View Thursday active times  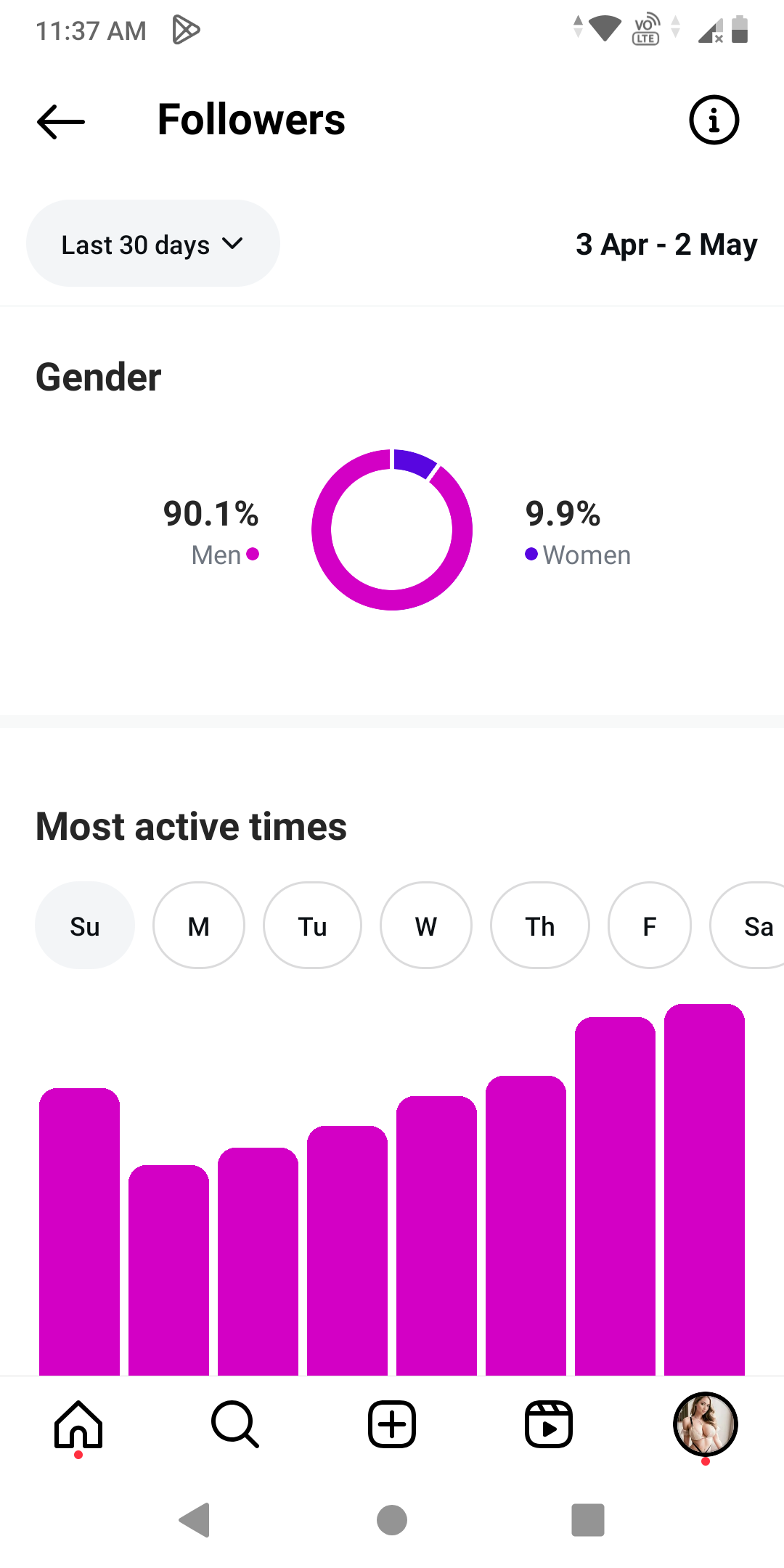(540, 926)
